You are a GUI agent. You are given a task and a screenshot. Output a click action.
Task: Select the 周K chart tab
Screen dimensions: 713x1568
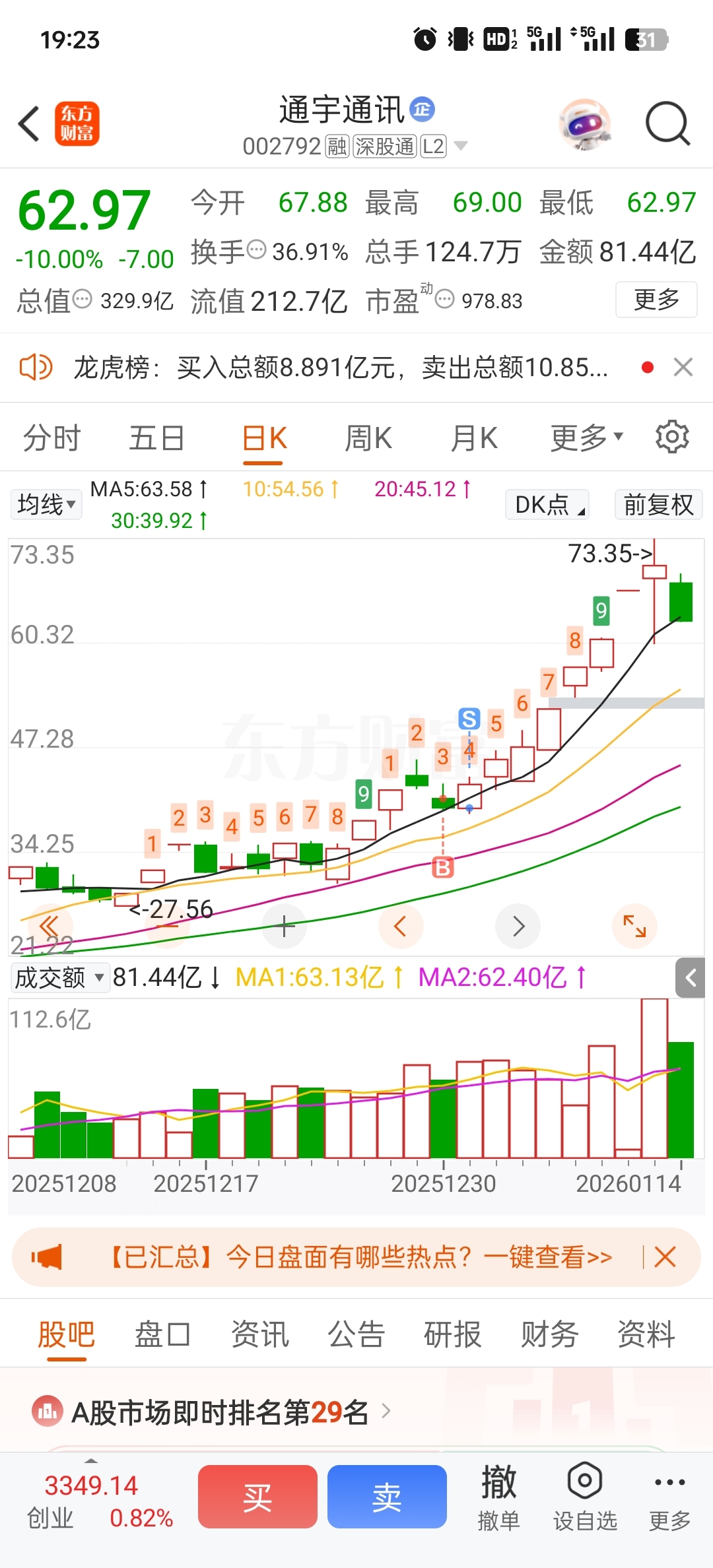[368, 438]
